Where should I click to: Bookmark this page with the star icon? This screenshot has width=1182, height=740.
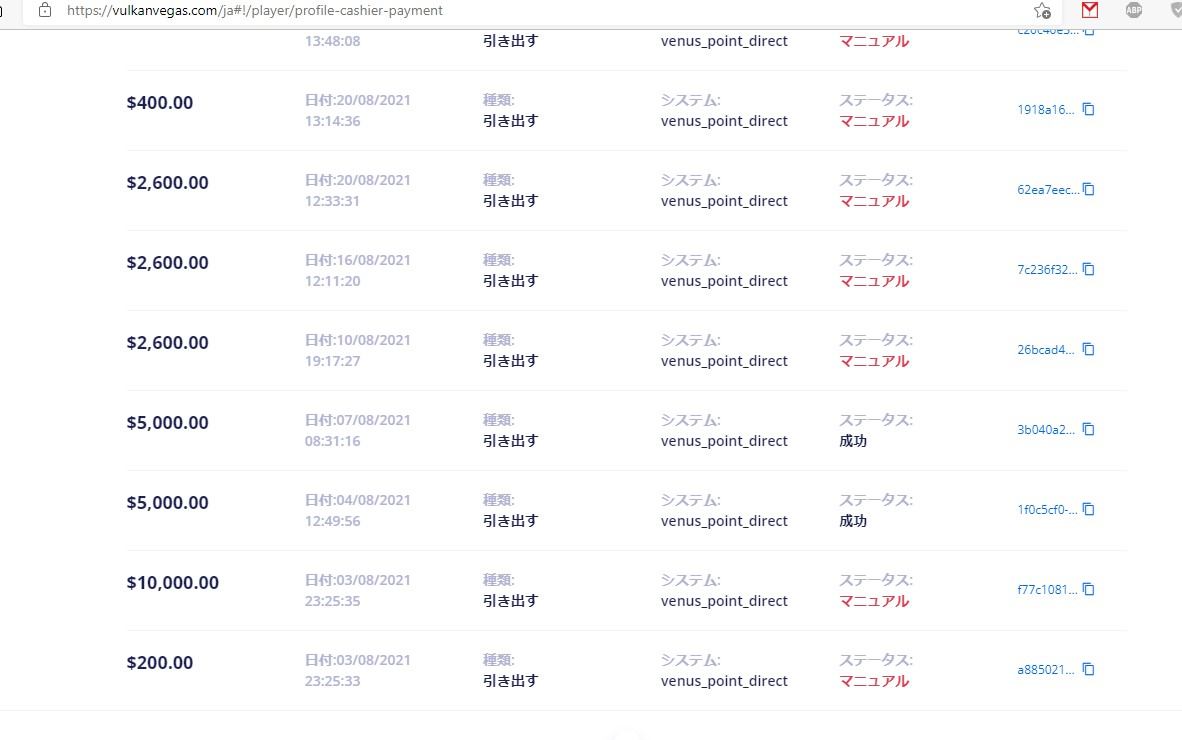click(x=1042, y=10)
